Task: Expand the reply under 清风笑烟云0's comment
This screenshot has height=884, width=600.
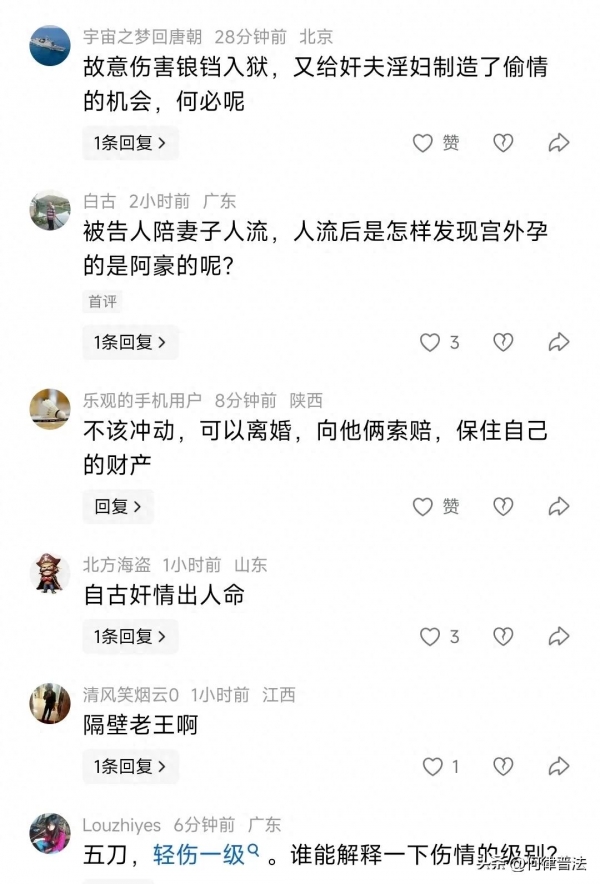Action: coord(130,767)
